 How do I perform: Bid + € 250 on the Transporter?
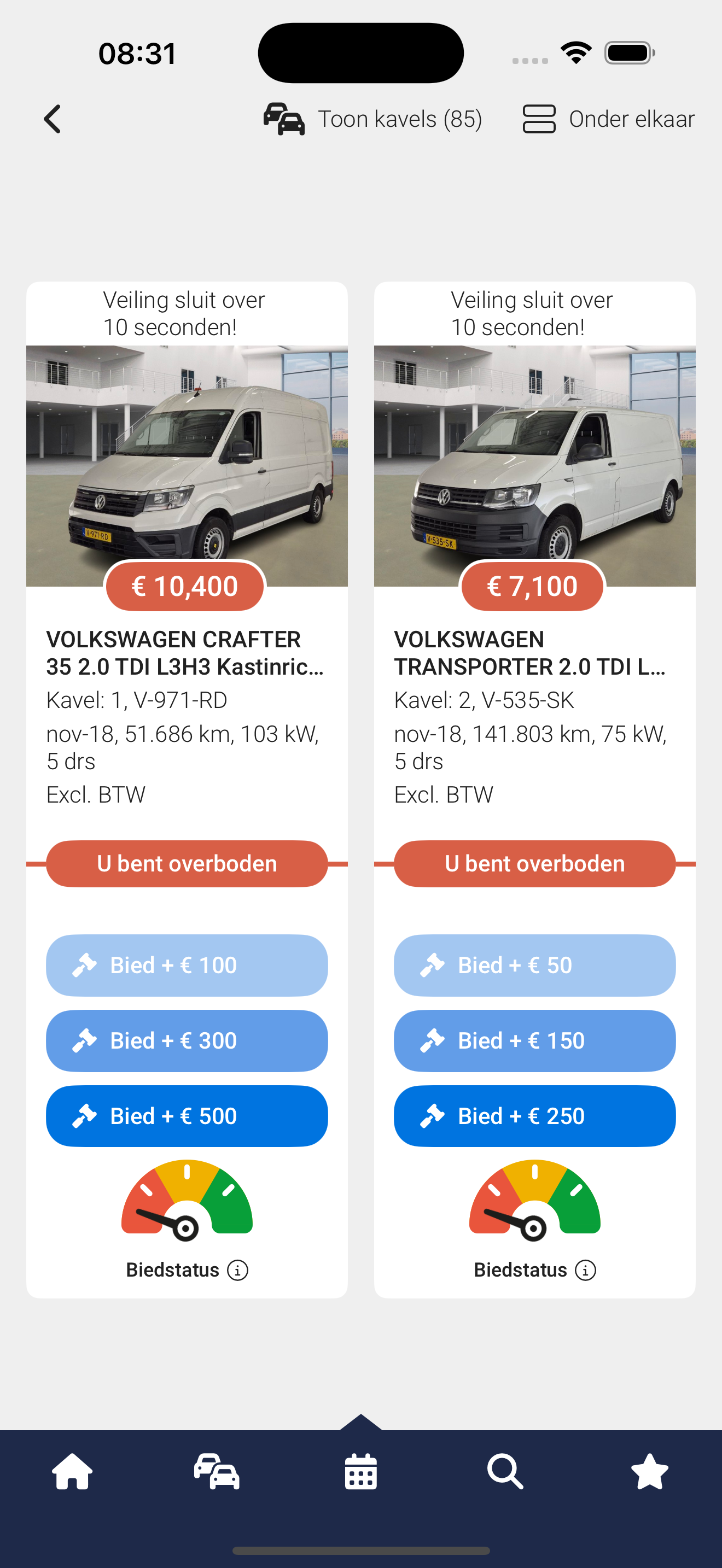click(534, 1116)
